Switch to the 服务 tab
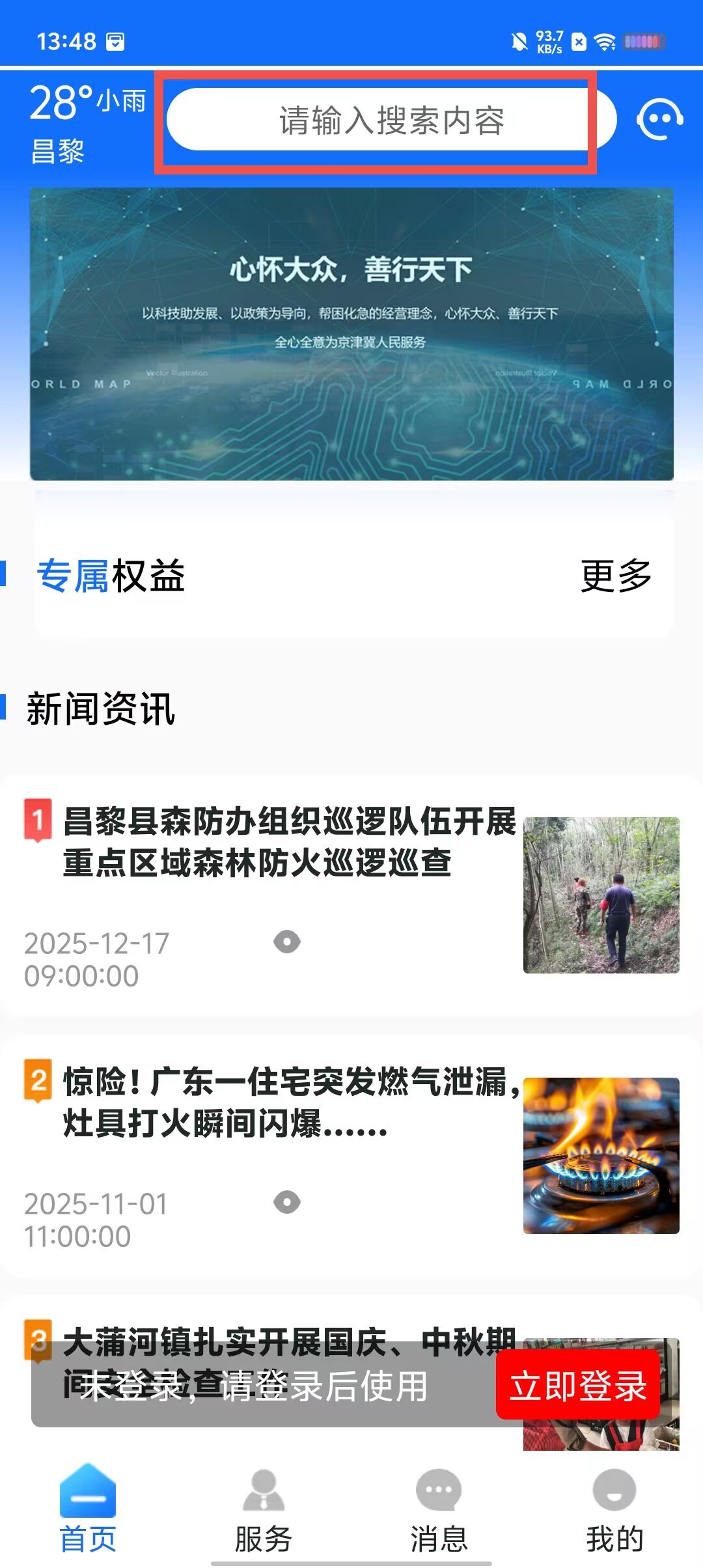Image resolution: width=703 pixels, height=1568 pixels. [x=263, y=1511]
